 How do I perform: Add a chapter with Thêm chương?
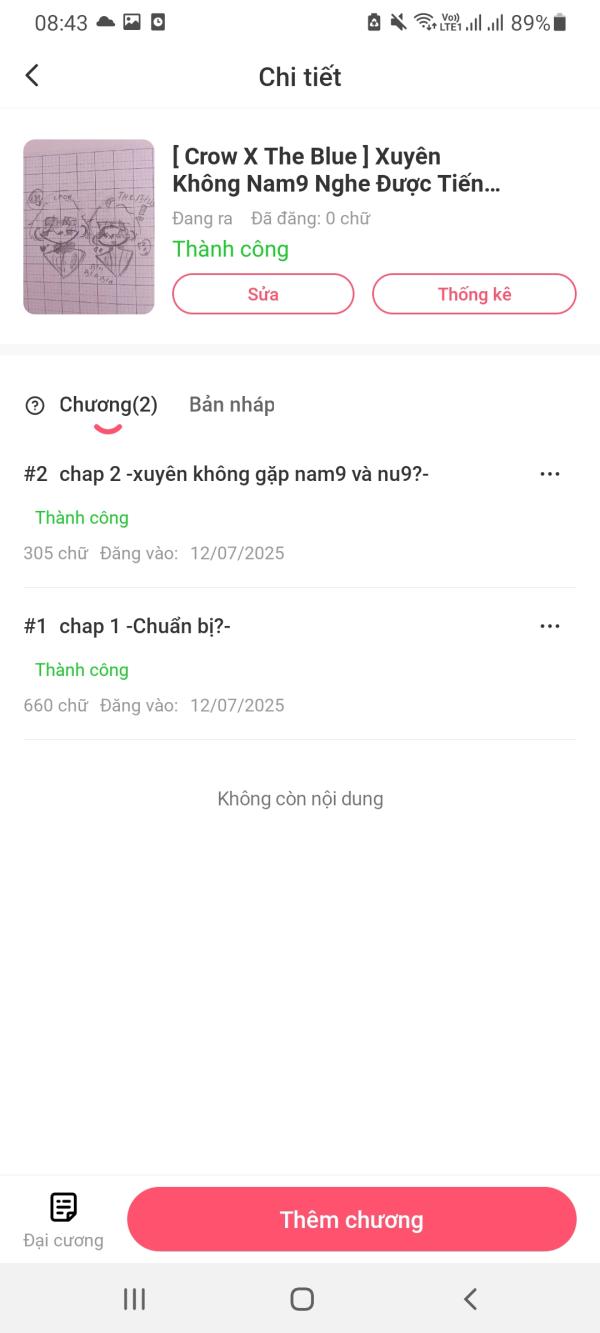pyautogui.click(x=351, y=1219)
